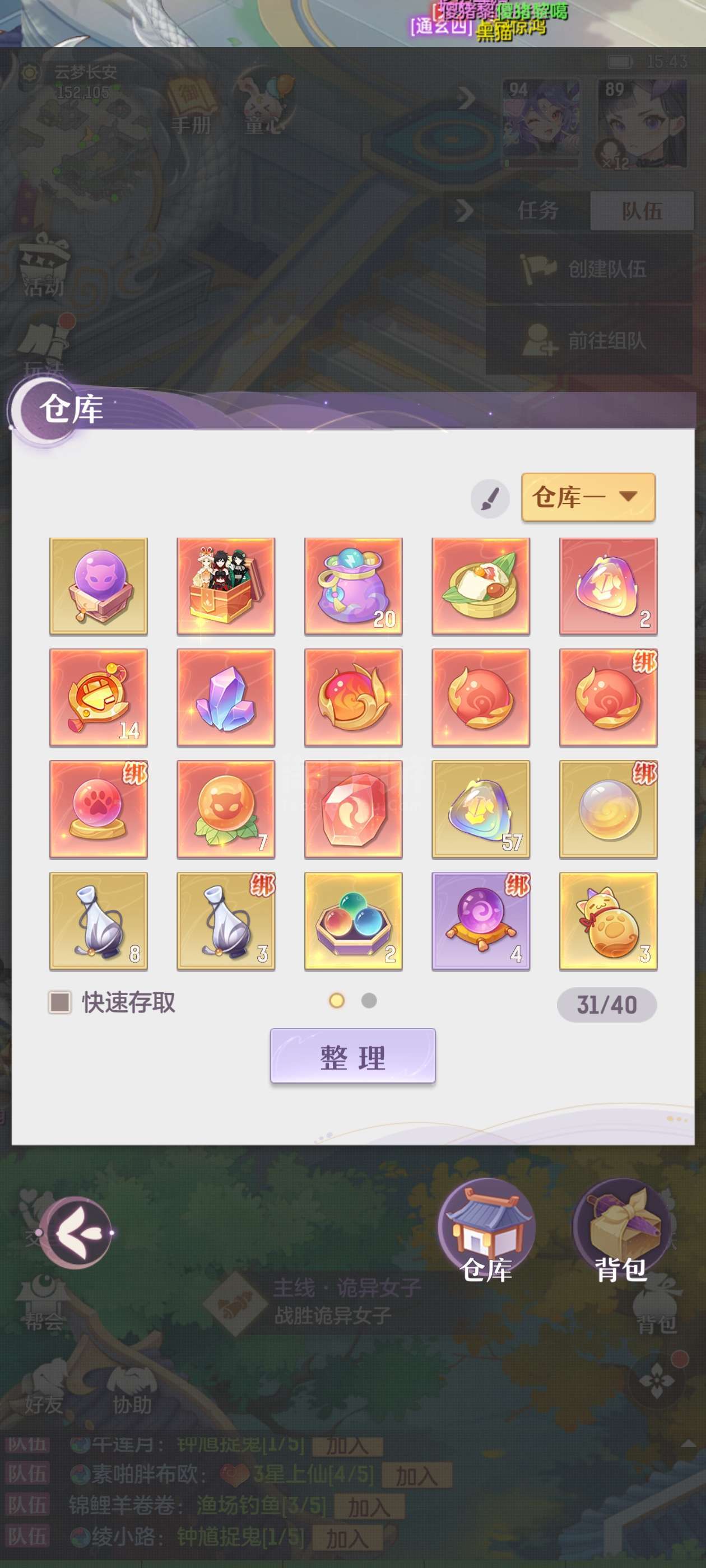
Task: Tap the brush edit icon beside 仓库一
Action: (x=490, y=499)
